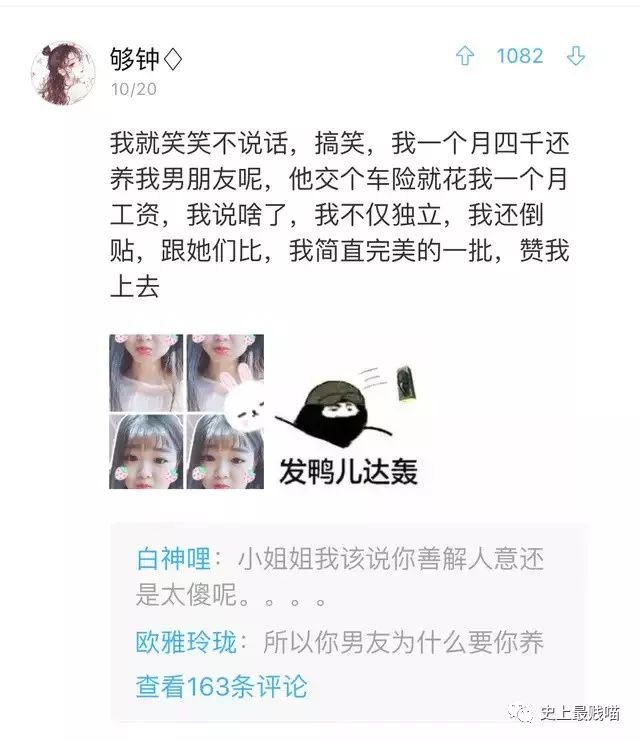Upvote the comment by 够钟

tap(464, 57)
